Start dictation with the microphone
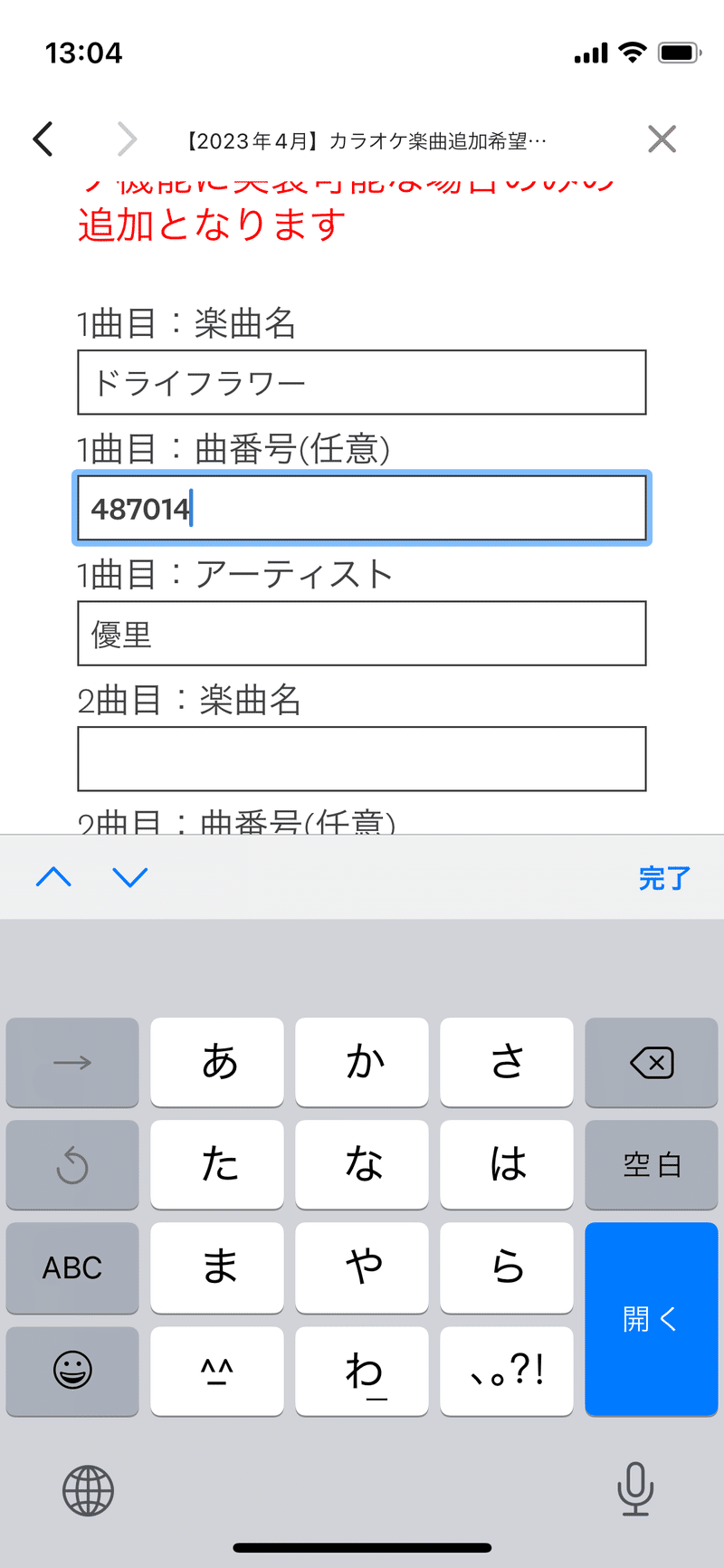 click(x=635, y=1489)
